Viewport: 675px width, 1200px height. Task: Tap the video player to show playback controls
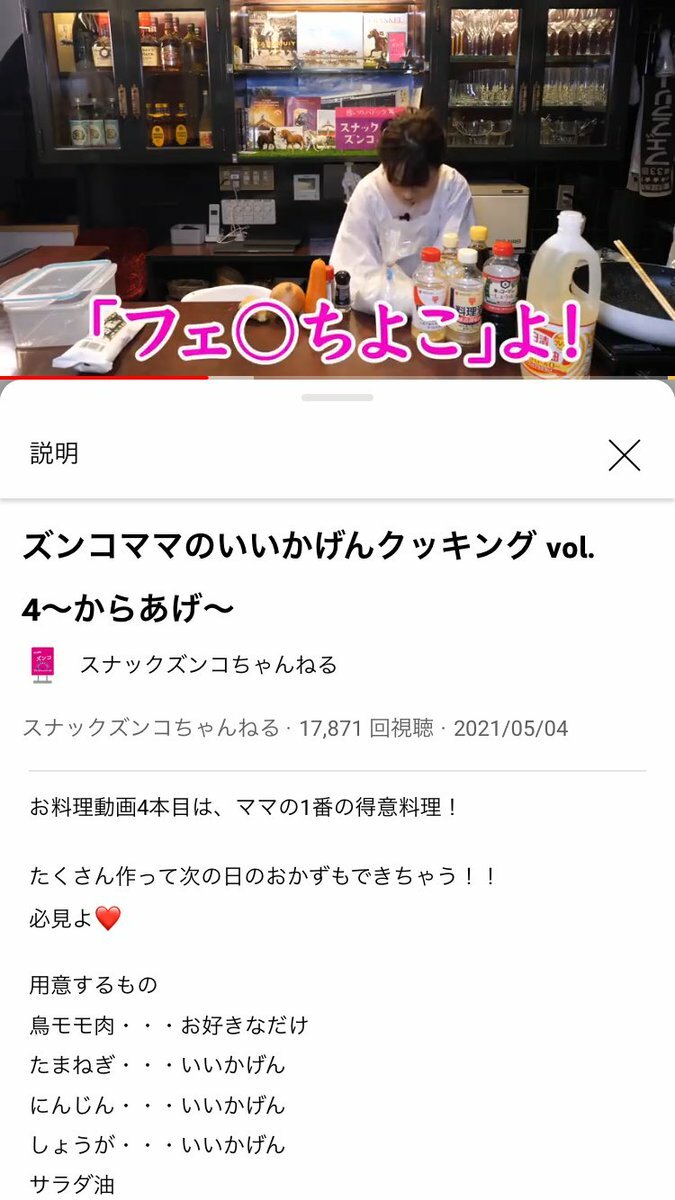pos(337,180)
